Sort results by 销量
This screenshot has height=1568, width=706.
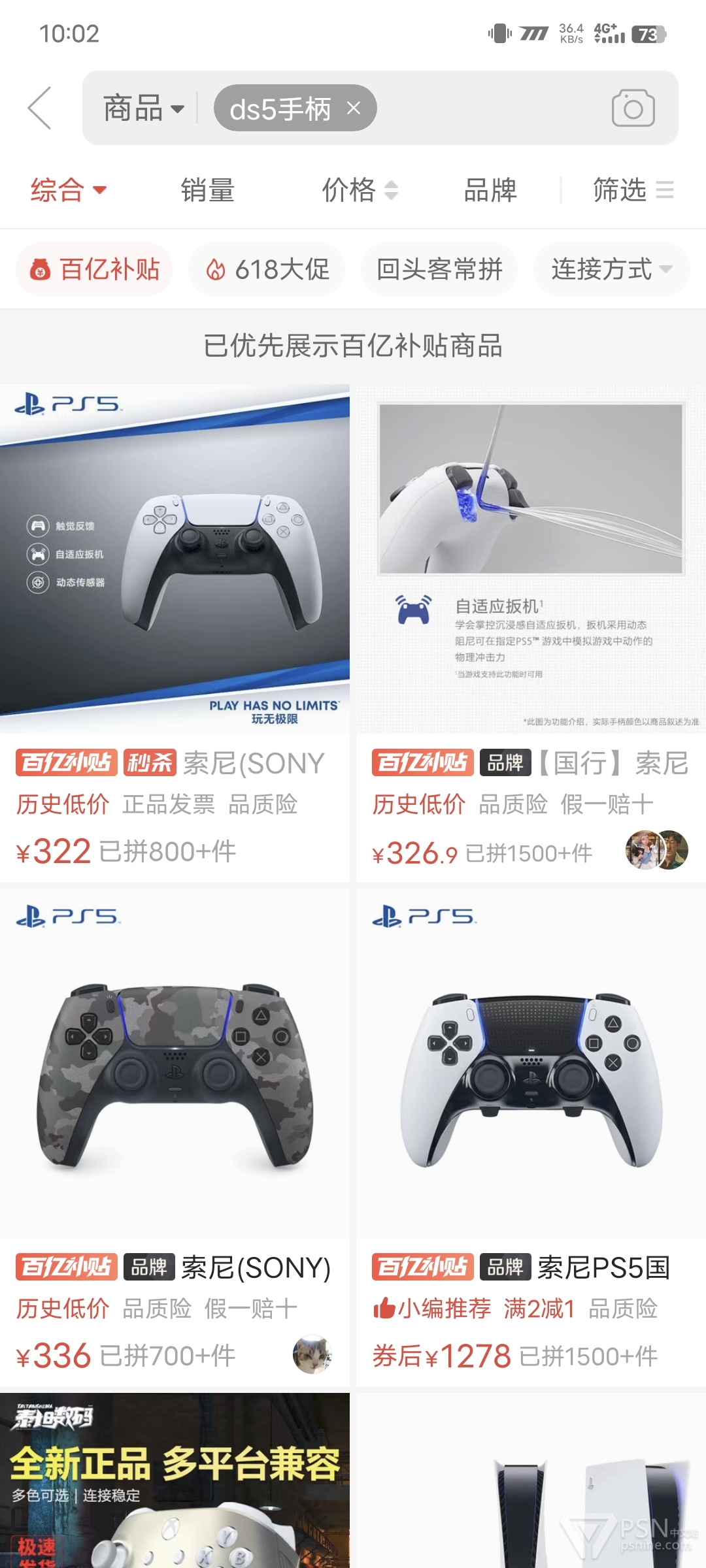pos(208,190)
